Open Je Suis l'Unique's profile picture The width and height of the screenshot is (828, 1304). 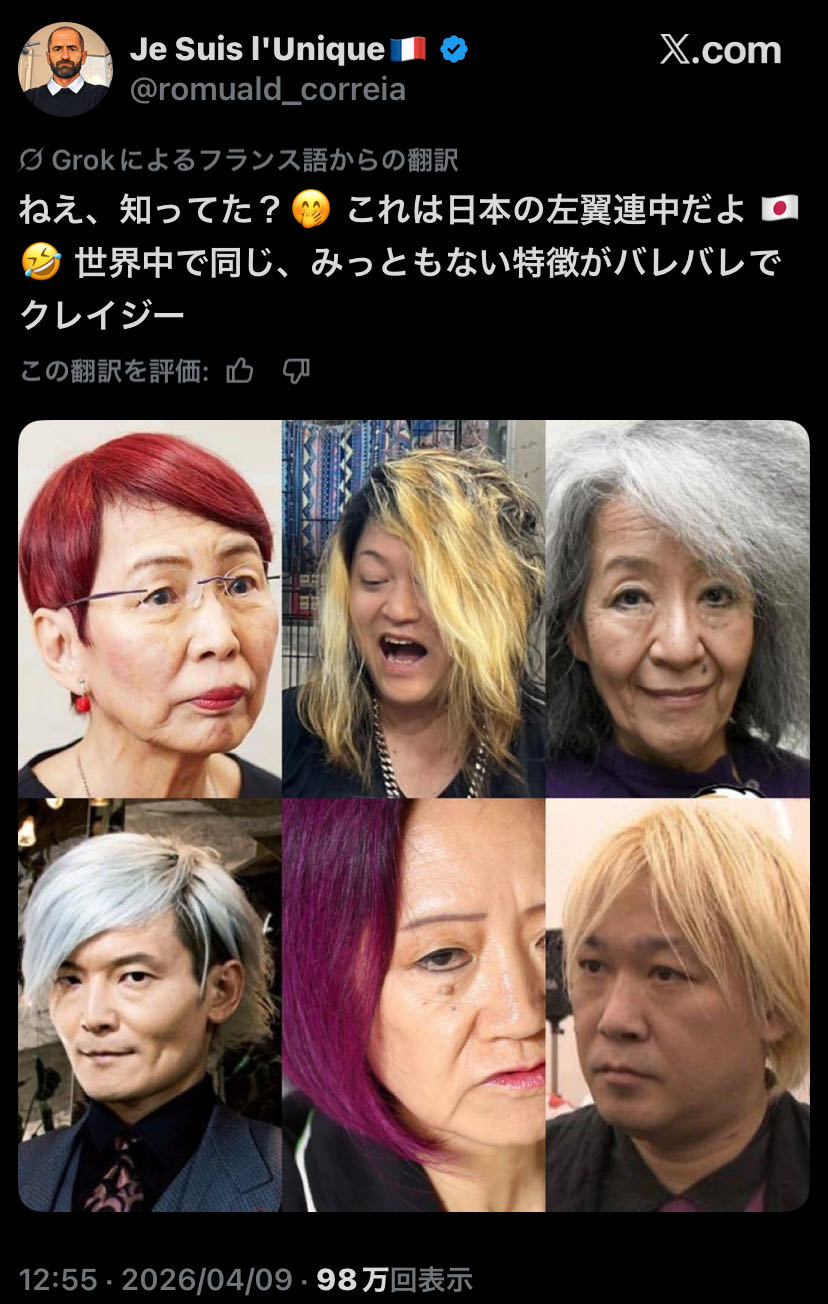[65, 69]
